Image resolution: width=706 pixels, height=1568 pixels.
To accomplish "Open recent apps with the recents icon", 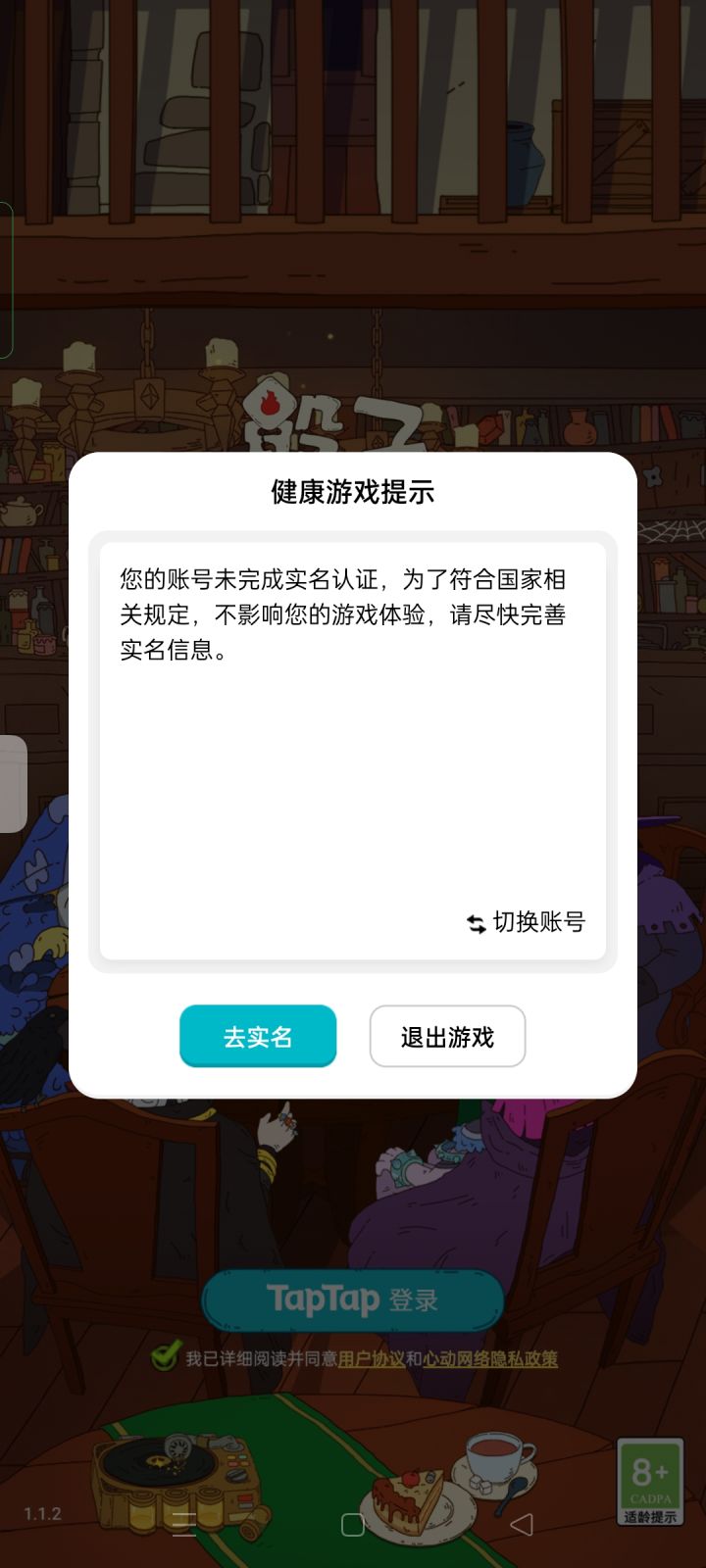I will (x=184, y=1525).
